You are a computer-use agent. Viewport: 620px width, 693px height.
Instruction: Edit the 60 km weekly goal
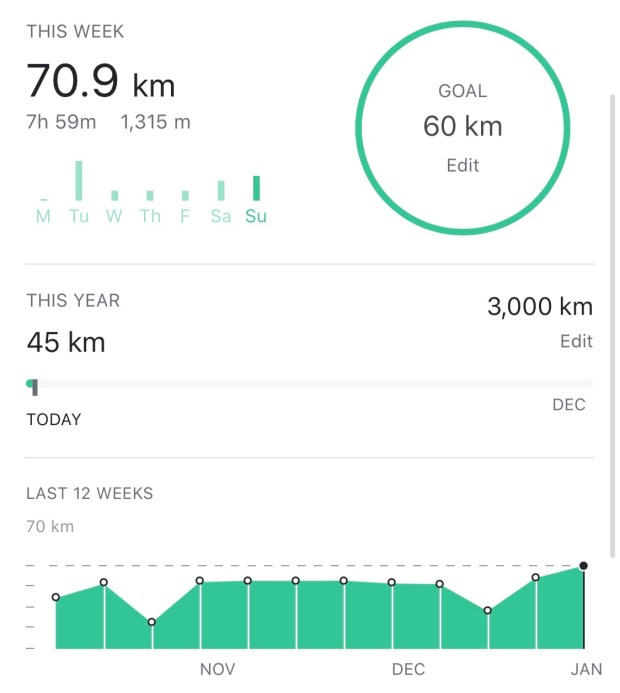click(462, 166)
